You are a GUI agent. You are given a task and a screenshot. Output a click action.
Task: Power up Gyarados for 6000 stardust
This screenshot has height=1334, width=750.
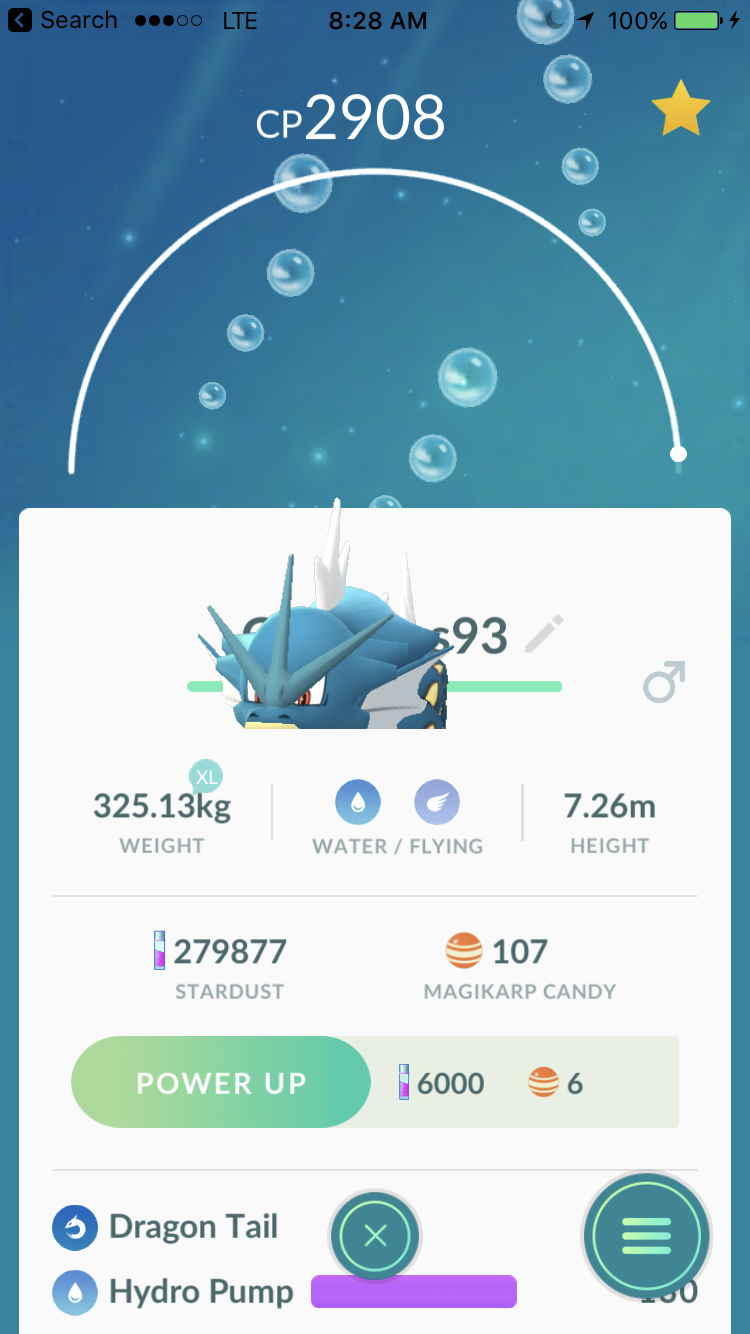221,1083
